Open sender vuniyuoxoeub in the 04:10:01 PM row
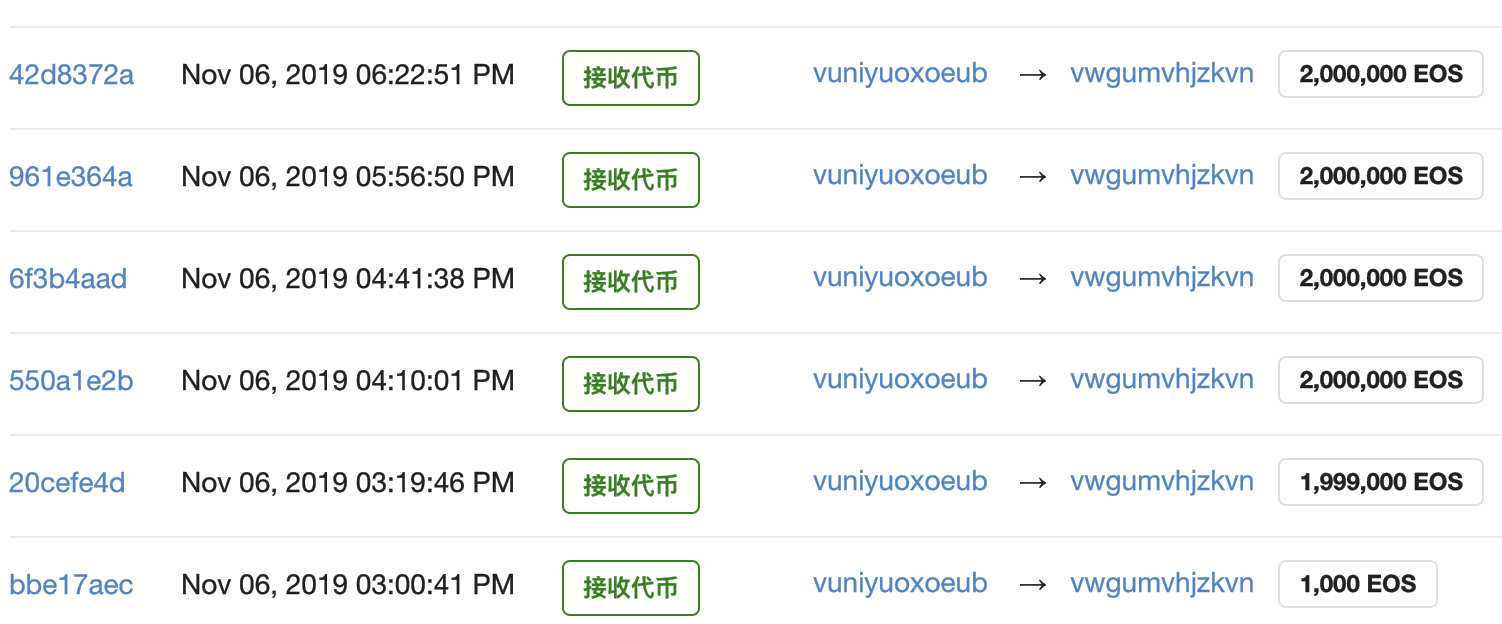The image size is (1502, 624). 900,380
